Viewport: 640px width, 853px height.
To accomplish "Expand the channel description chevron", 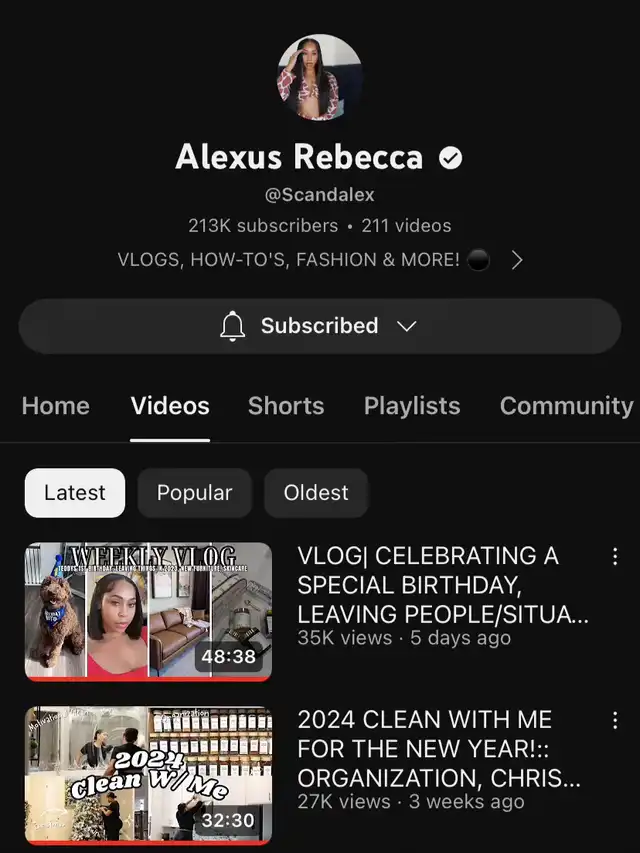I will [516, 260].
